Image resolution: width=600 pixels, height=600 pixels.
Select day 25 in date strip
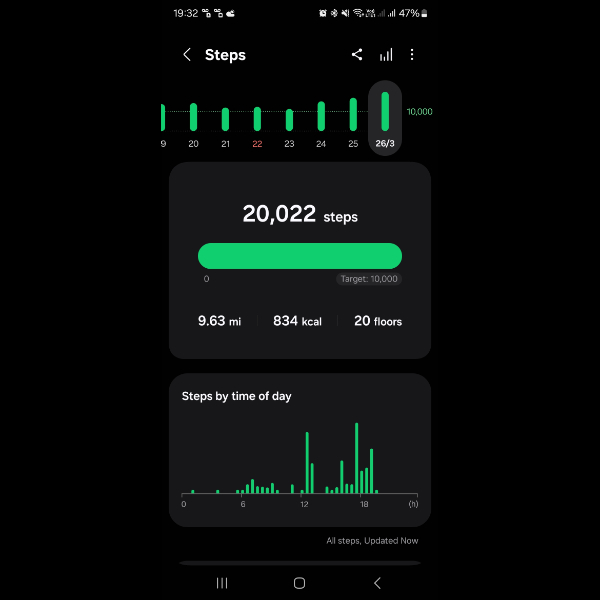[x=353, y=120]
